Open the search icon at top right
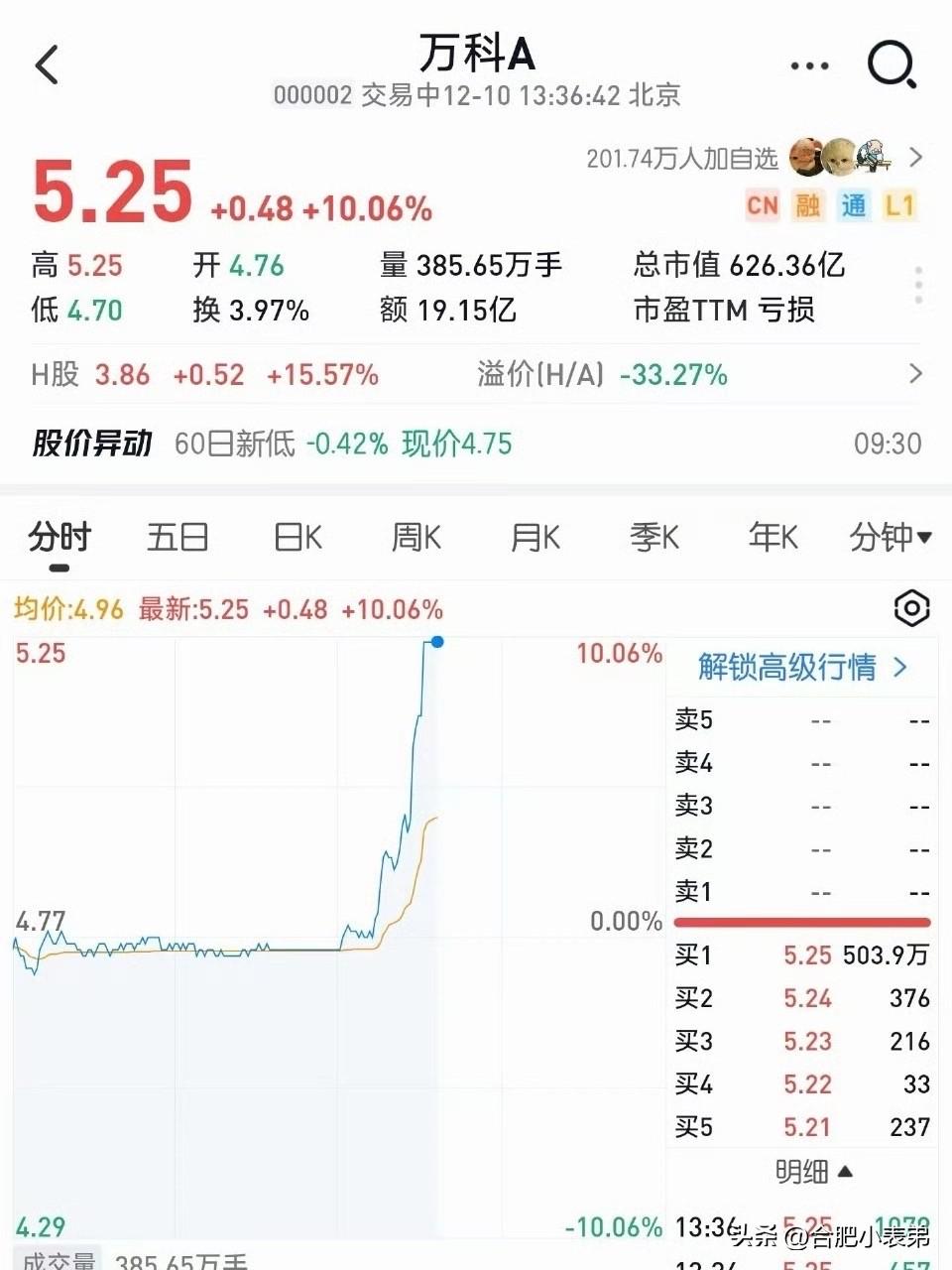Screen dimensions: 952x1270 point(892,63)
